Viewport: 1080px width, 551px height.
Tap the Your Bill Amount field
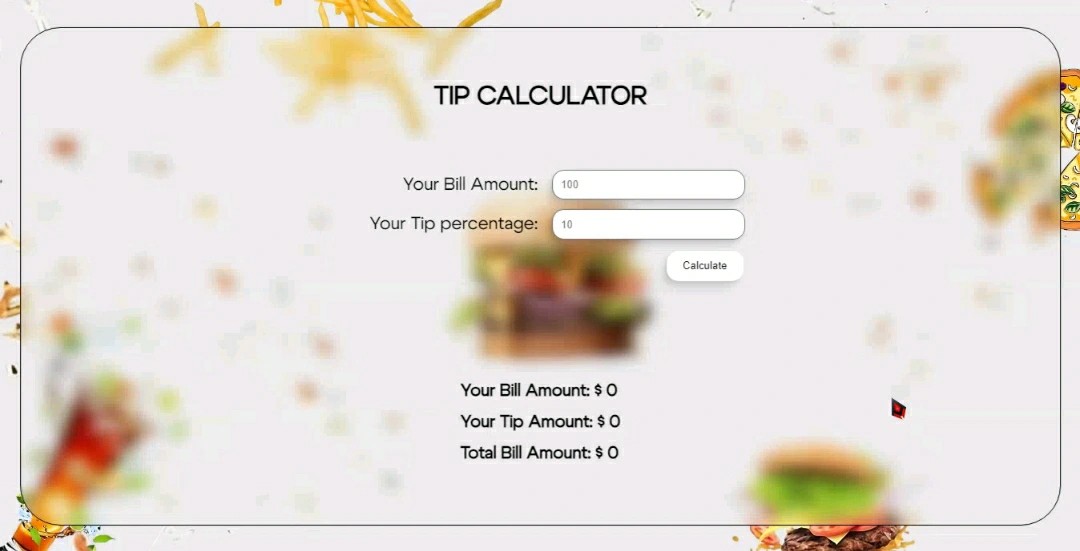[x=648, y=185]
